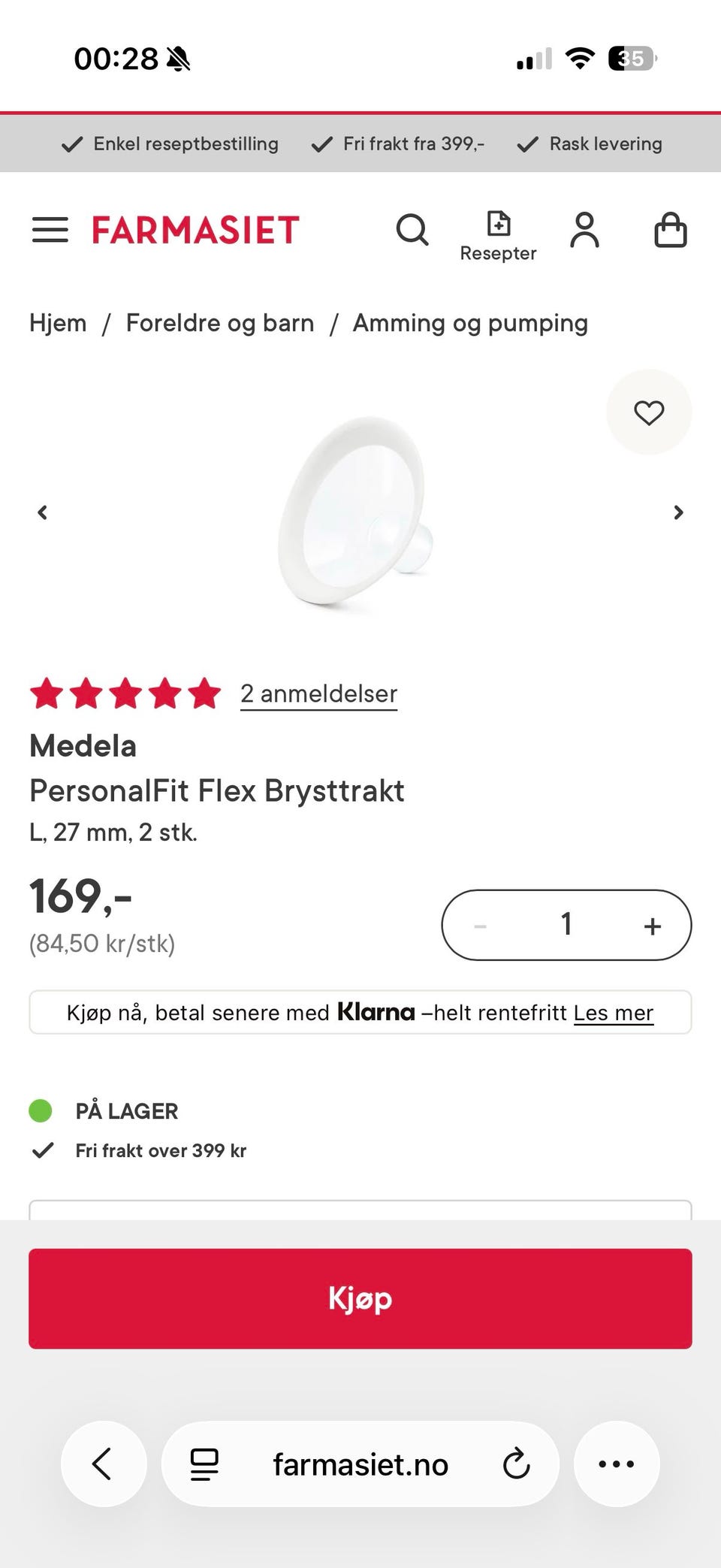721x1568 pixels.
Task: Open browser tab switcher icon
Action: tap(203, 1464)
